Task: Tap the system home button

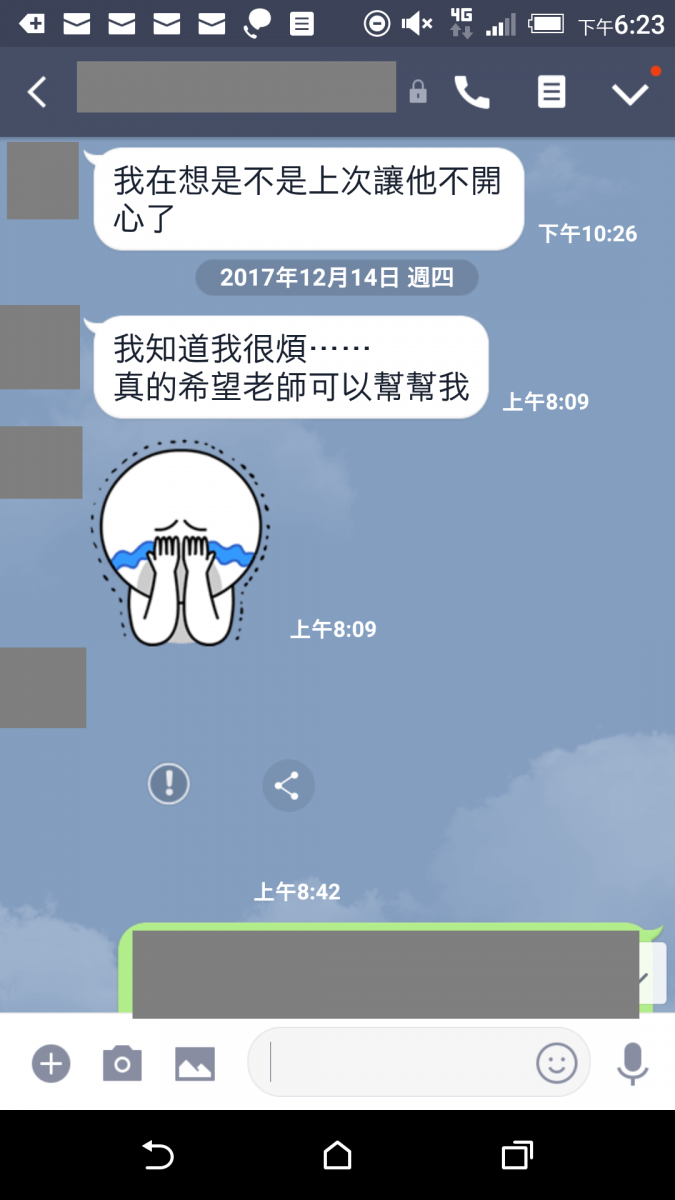Action: 337,1156
